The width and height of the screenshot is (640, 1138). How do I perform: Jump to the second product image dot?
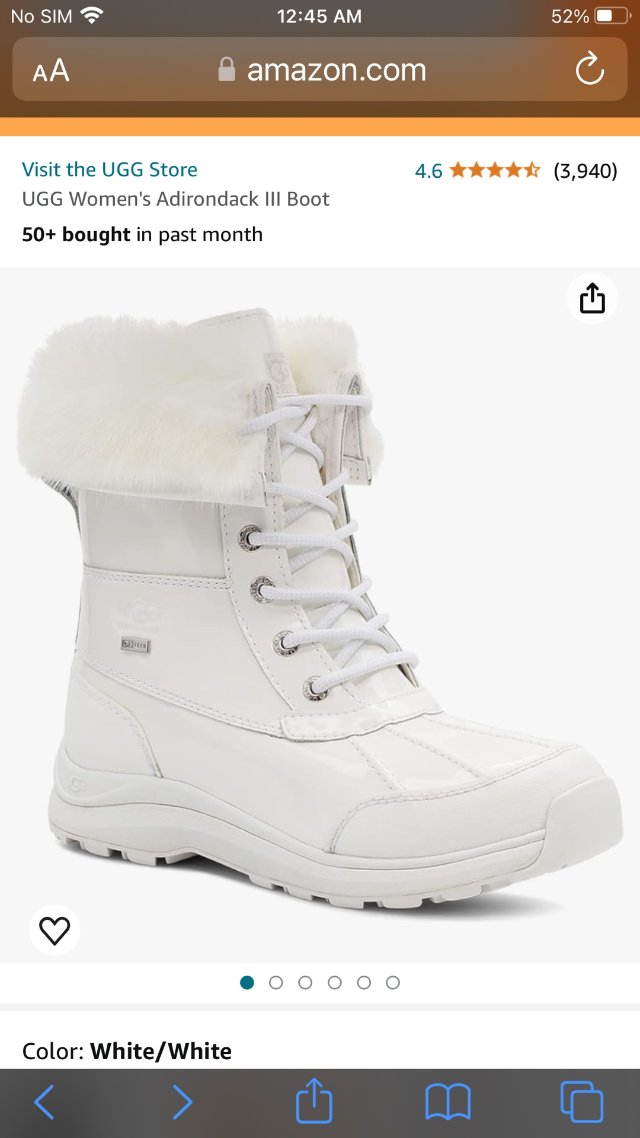click(x=276, y=983)
